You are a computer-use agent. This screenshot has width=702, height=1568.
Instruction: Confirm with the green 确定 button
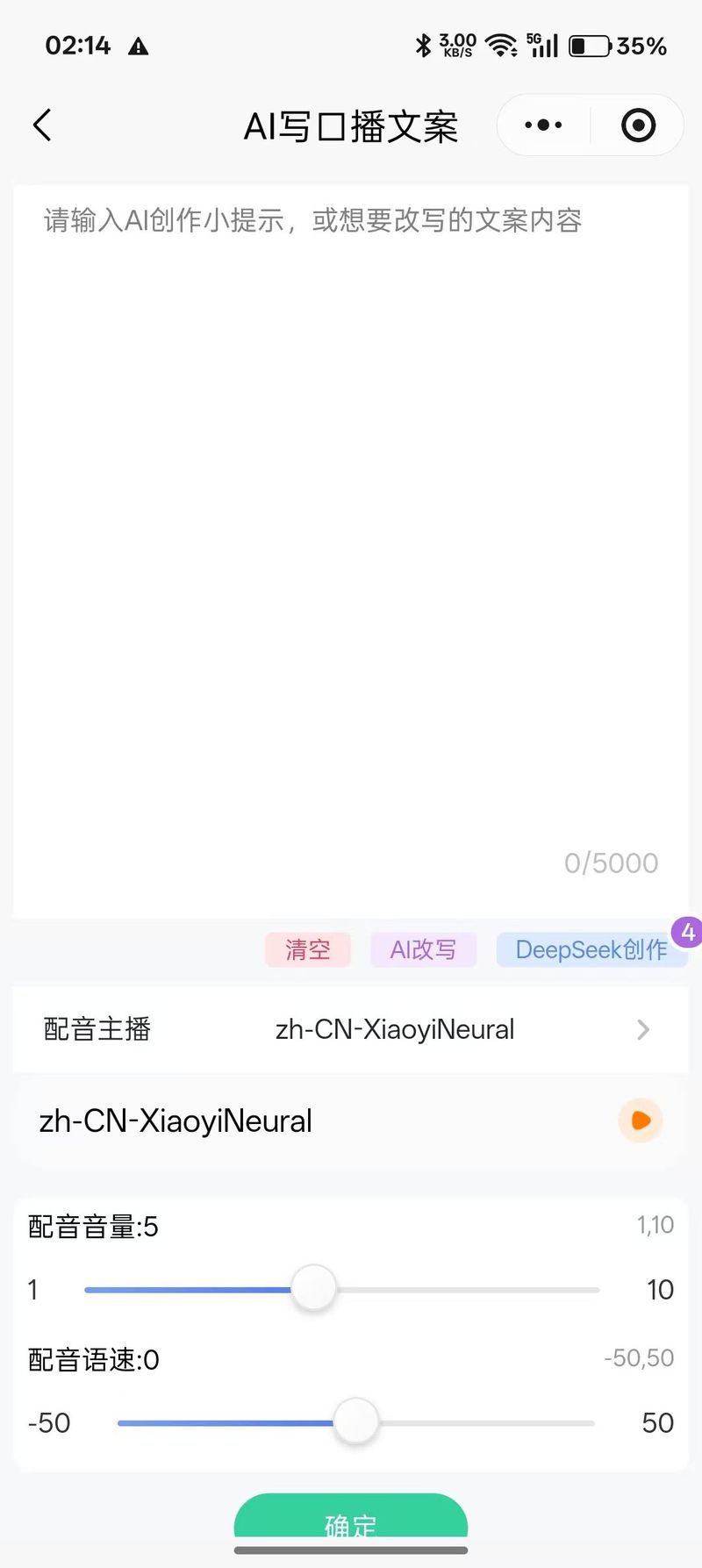[x=350, y=1521]
